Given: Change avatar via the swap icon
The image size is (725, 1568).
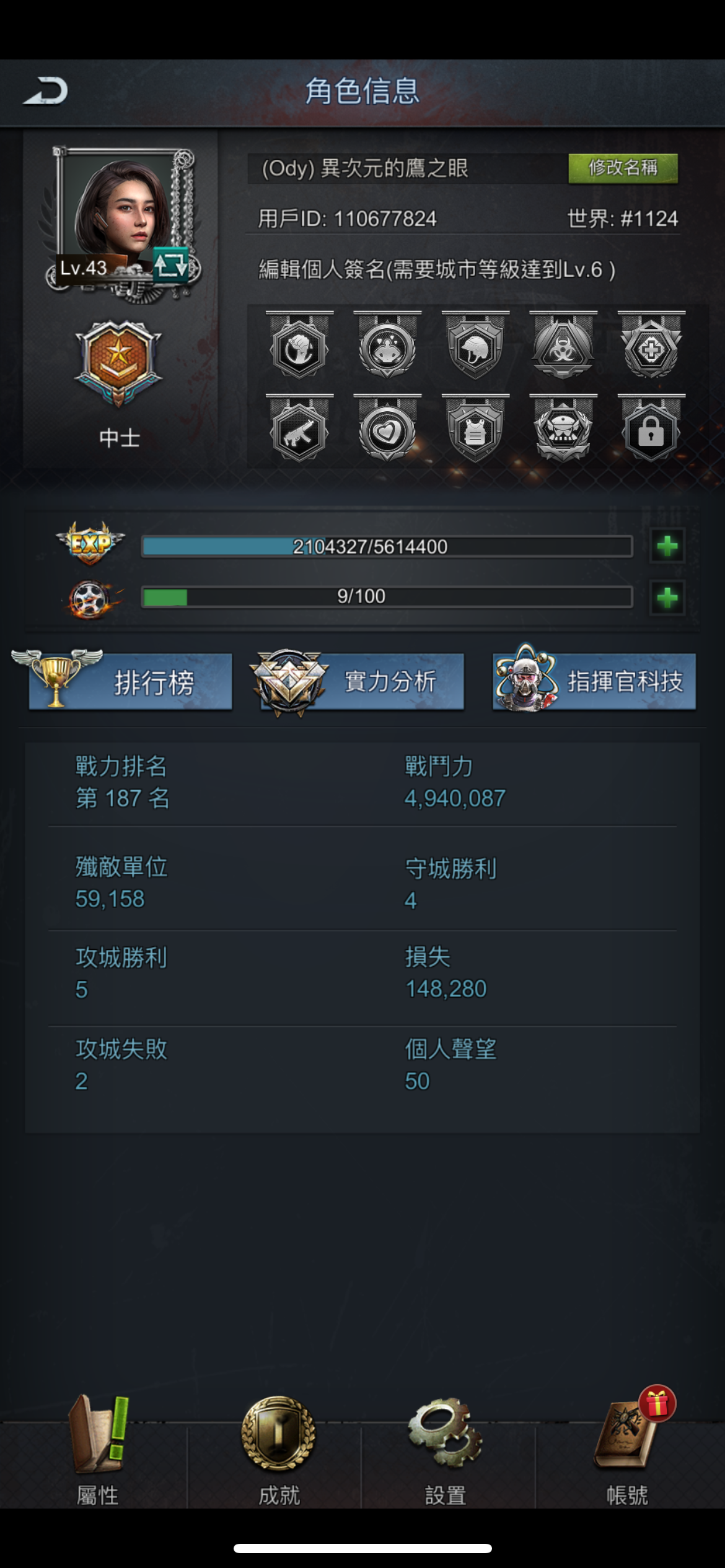Looking at the screenshot, I should 170,265.
